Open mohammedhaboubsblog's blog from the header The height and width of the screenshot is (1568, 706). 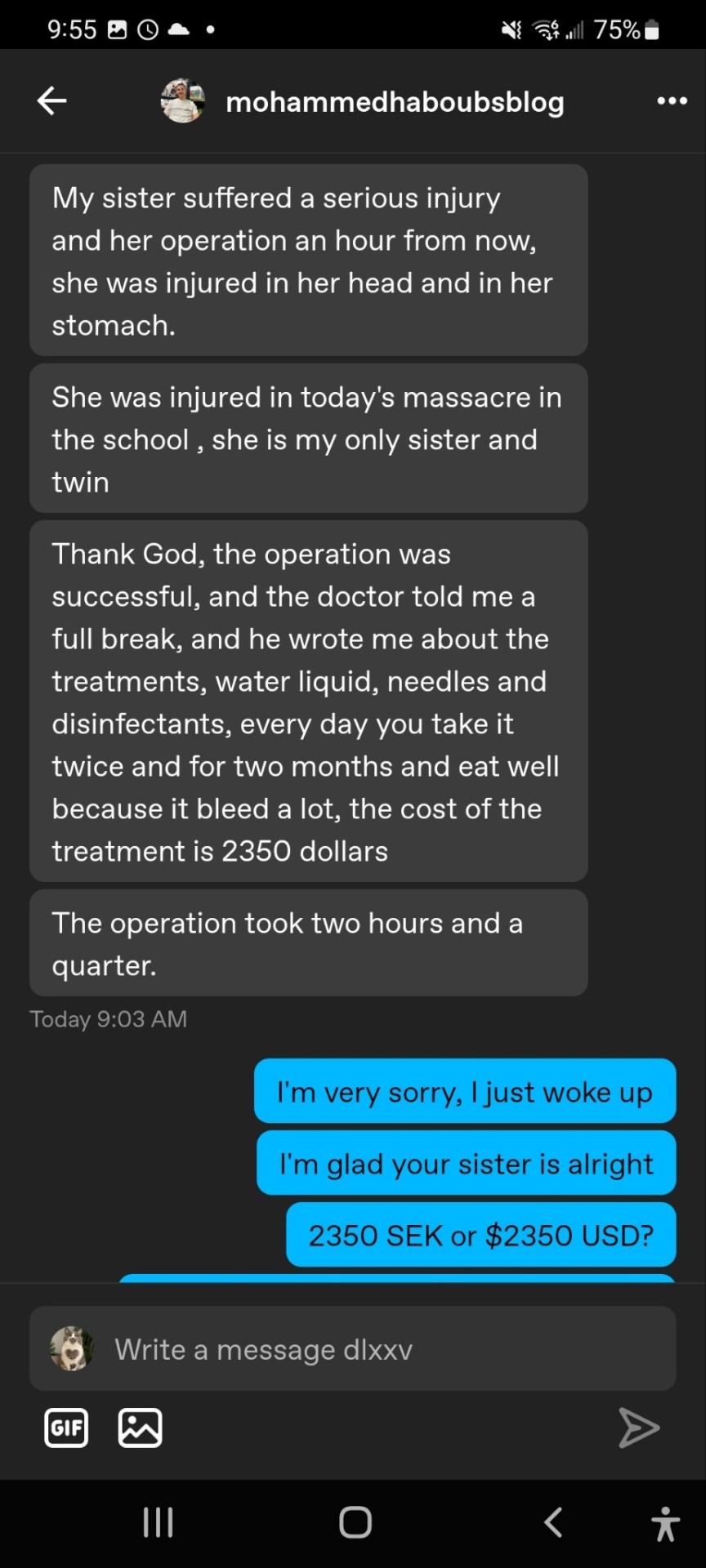tap(394, 102)
